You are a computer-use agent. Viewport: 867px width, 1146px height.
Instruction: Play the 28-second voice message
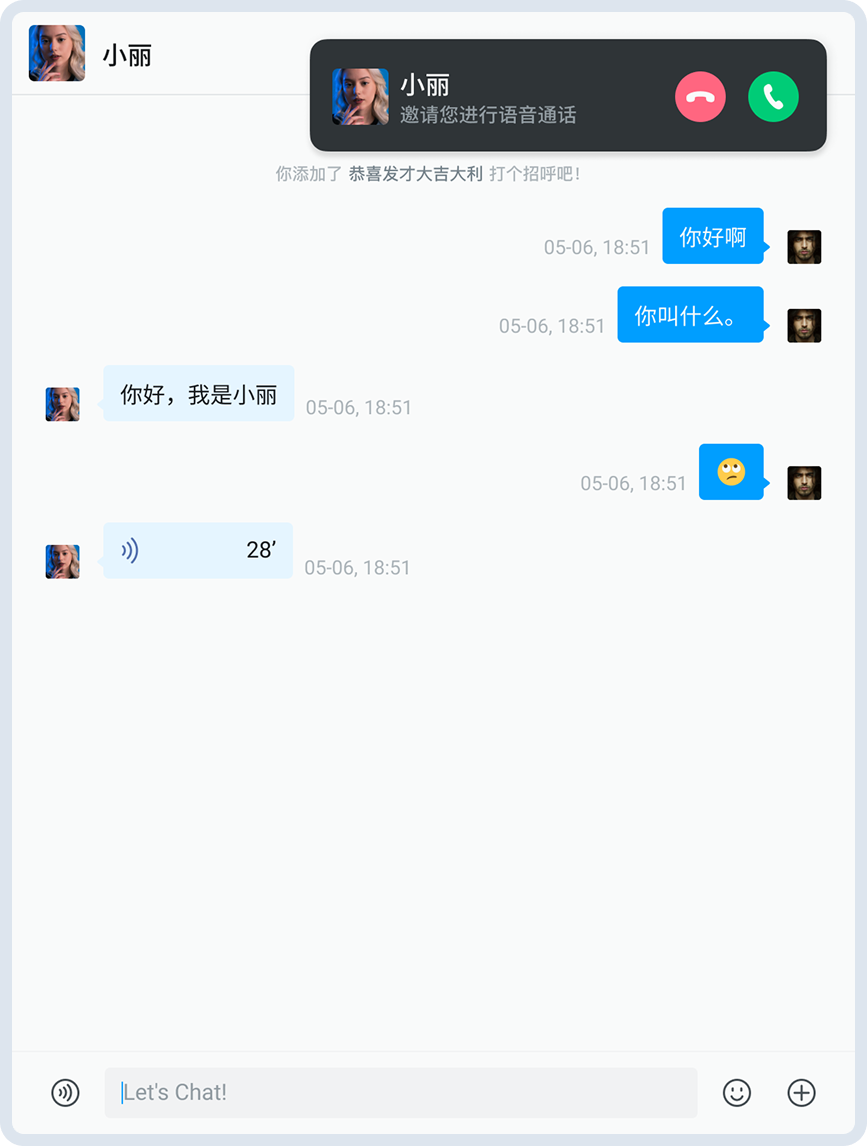coord(197,550)
